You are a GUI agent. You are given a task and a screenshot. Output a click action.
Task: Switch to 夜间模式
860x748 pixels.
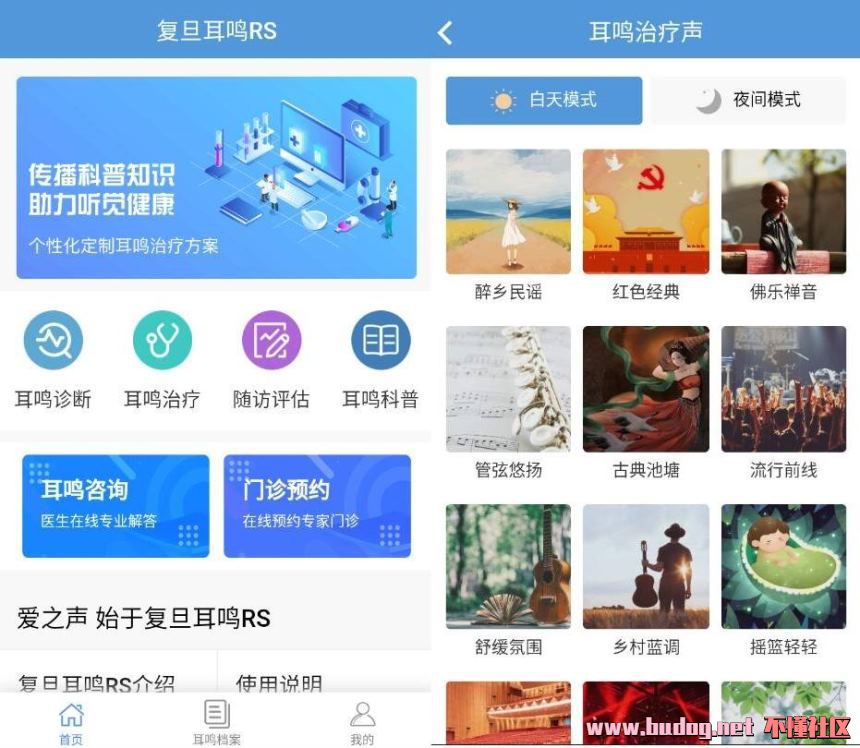(748, 100)
